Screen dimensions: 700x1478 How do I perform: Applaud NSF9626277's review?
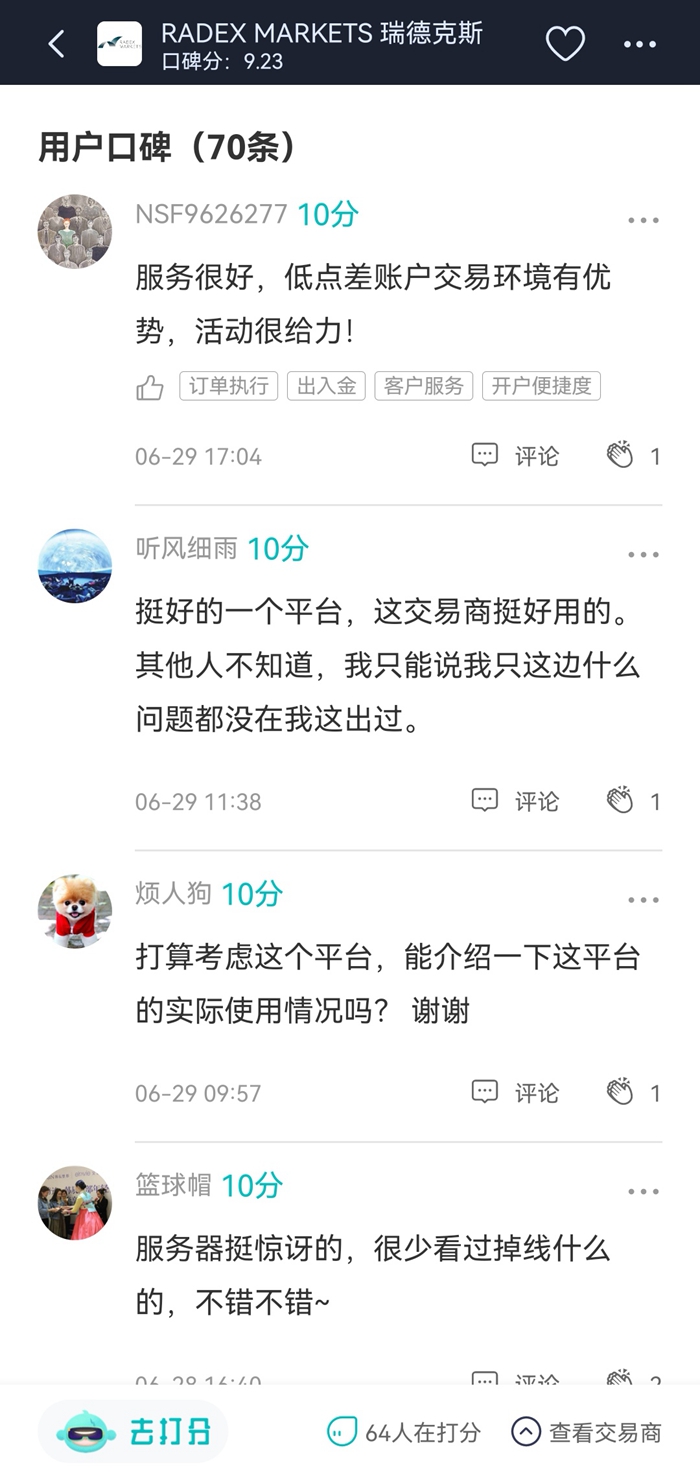632,456
